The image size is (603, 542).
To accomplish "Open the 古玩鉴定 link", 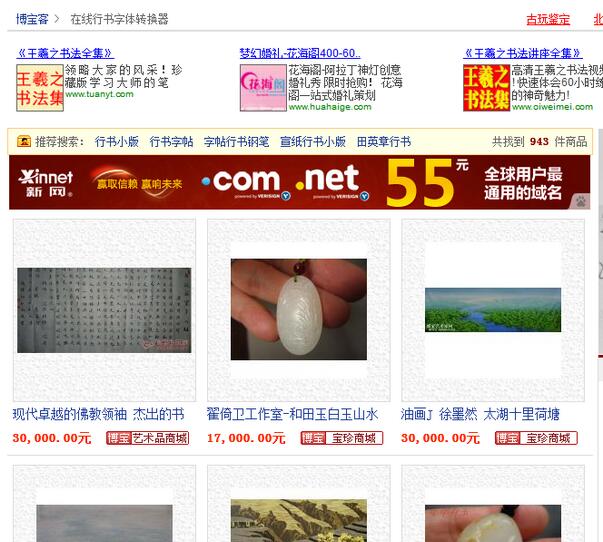I will 548,19.
